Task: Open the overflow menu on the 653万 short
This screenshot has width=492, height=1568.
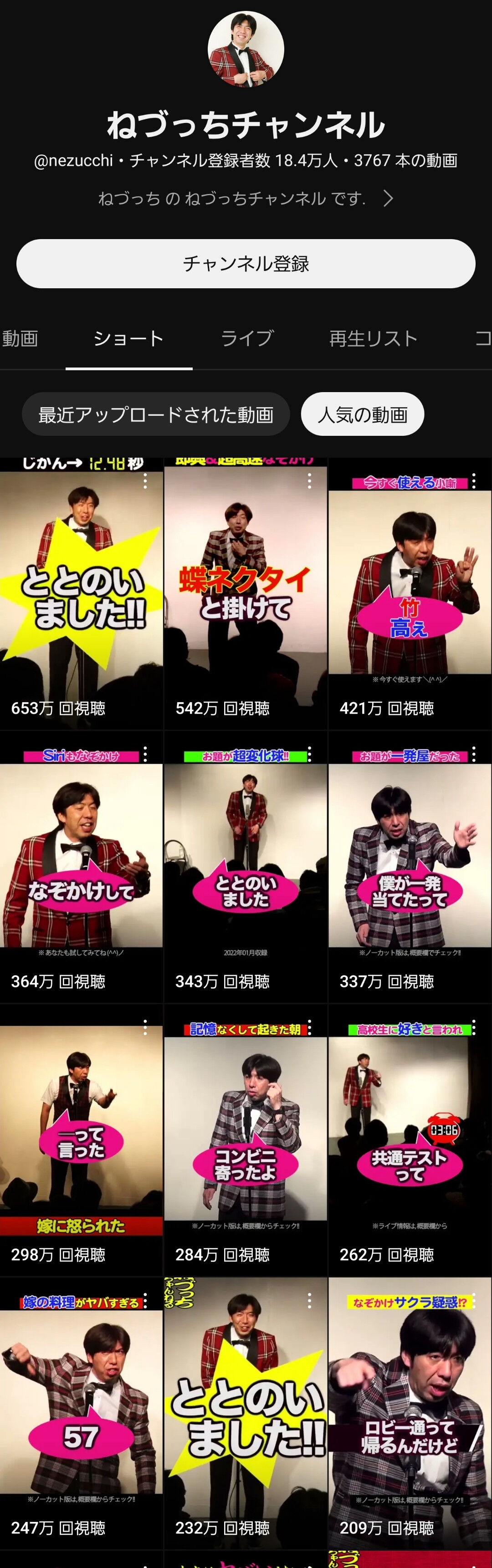Action: click(x=145, y=481)
